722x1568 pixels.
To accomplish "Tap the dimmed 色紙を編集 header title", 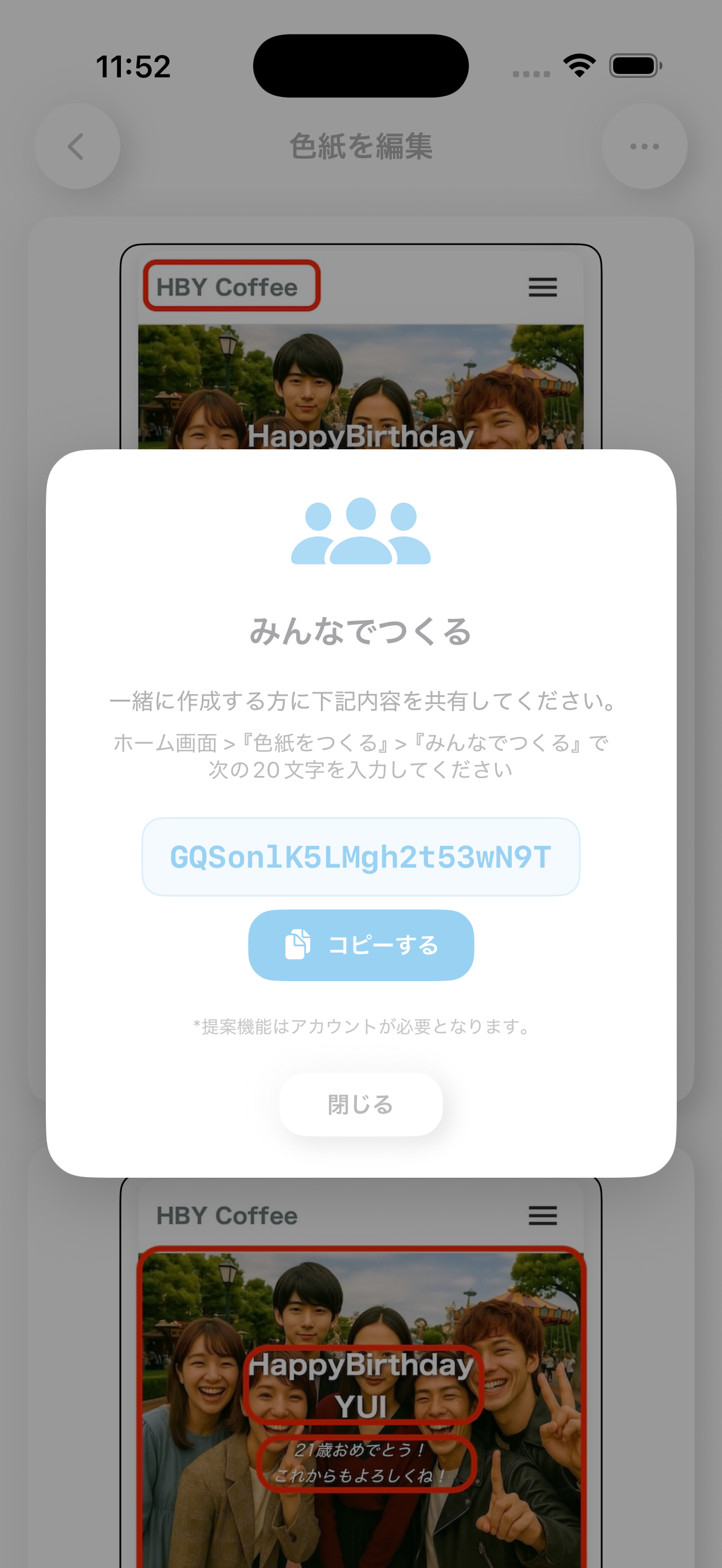I will click(x=361, y=146).
